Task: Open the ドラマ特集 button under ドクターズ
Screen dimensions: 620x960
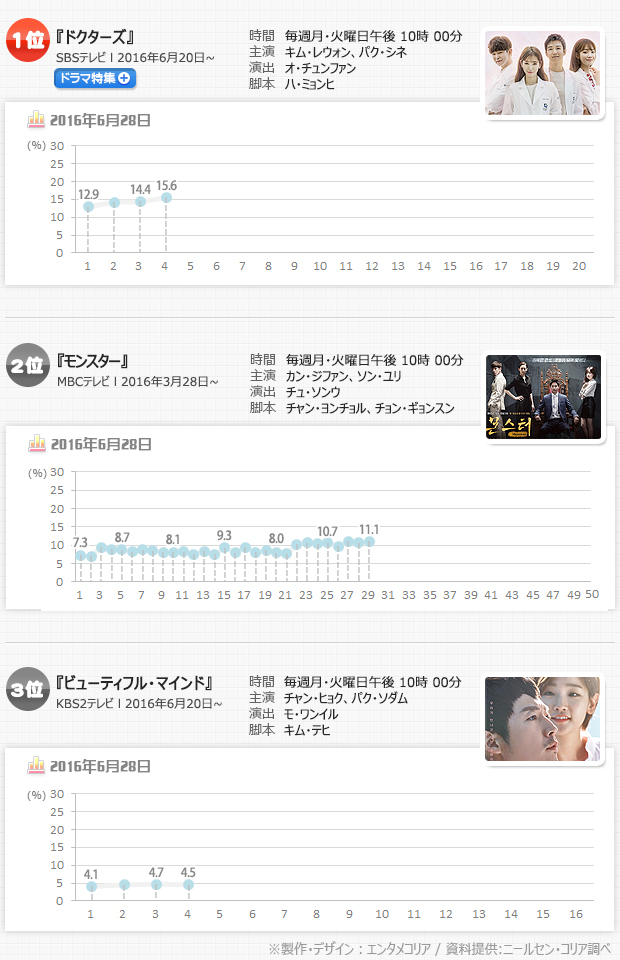Action: [95, 78]
